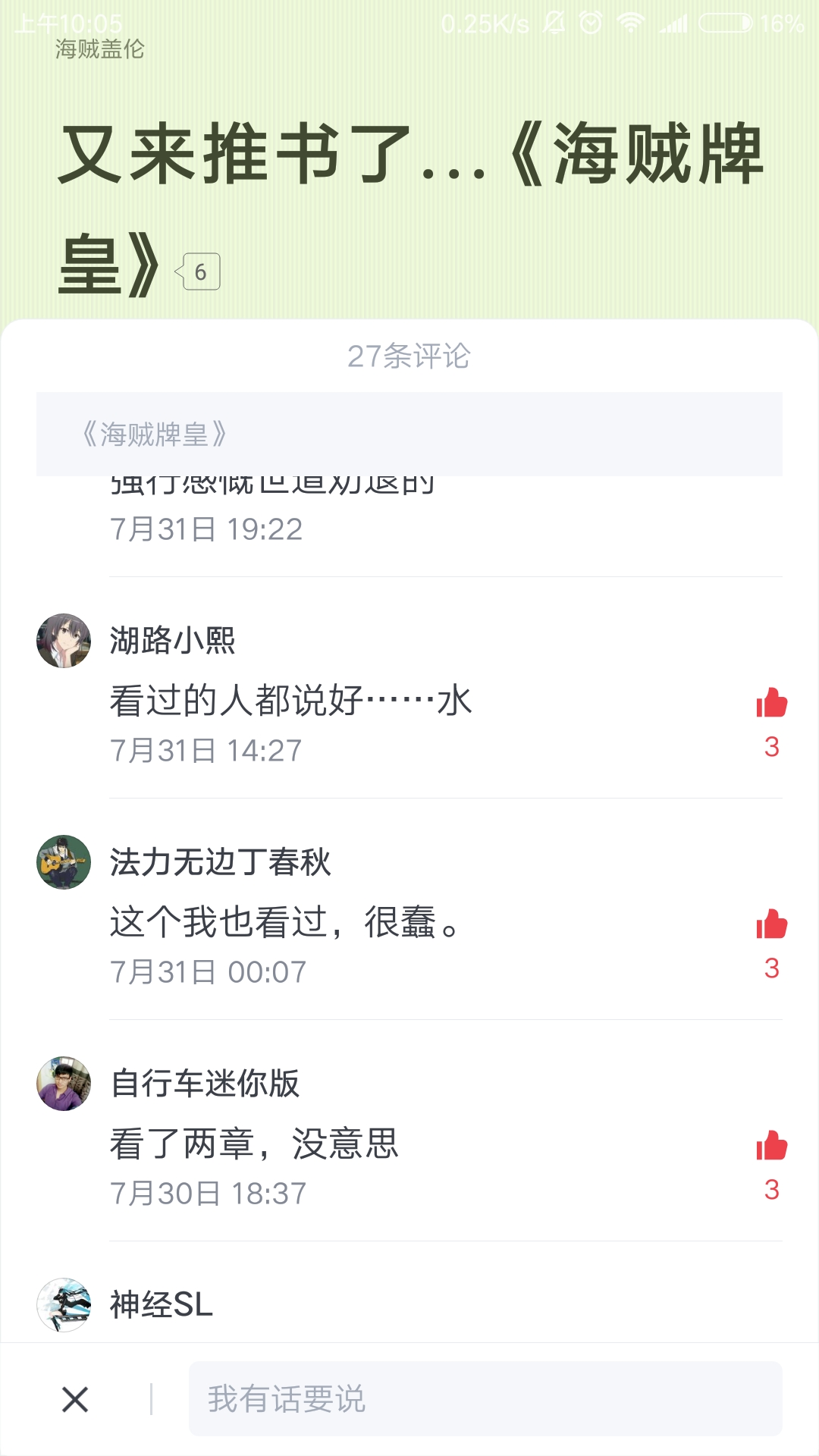Like 湖路小熙's comment
Viewport: 819px width, 1456px height.
(771, 704)
